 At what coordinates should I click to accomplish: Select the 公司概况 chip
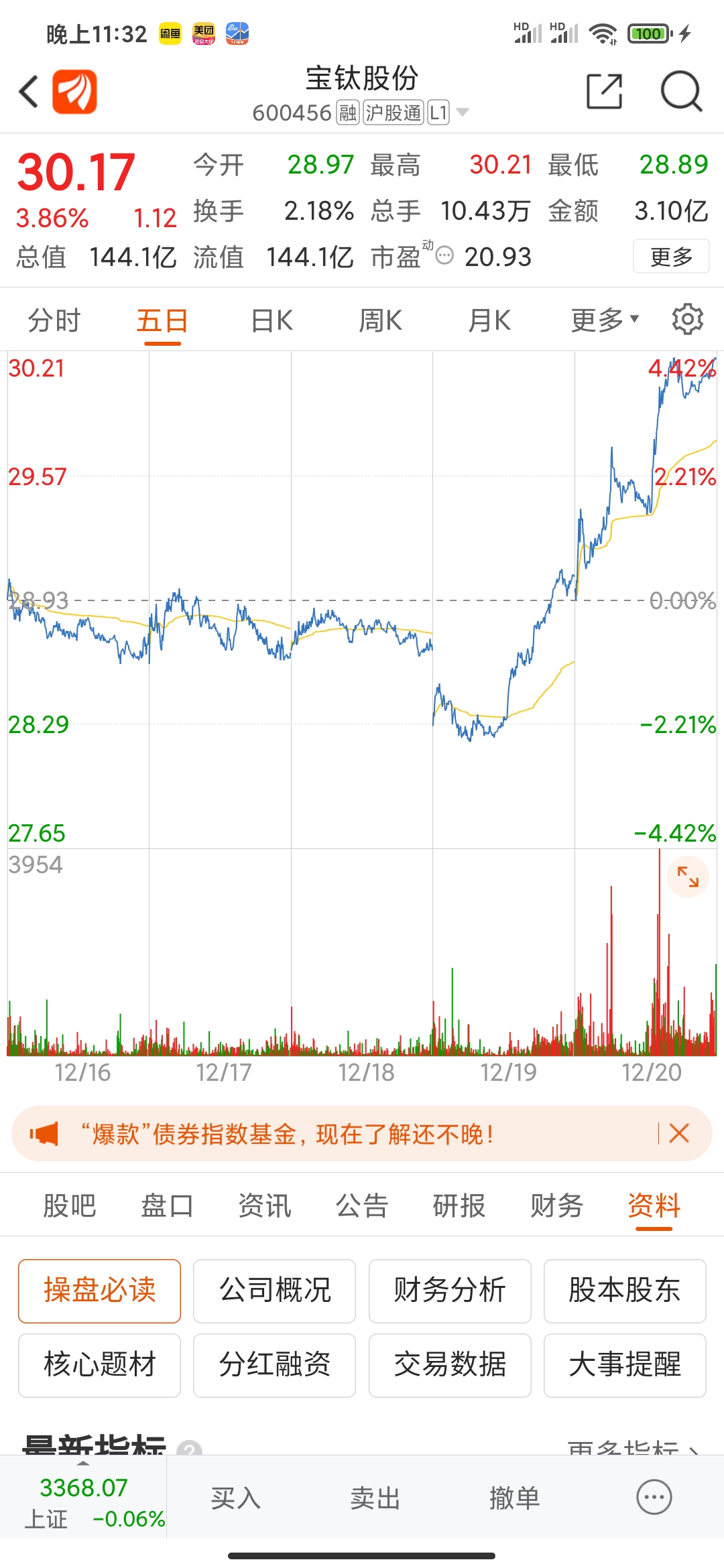(275, 1291)
